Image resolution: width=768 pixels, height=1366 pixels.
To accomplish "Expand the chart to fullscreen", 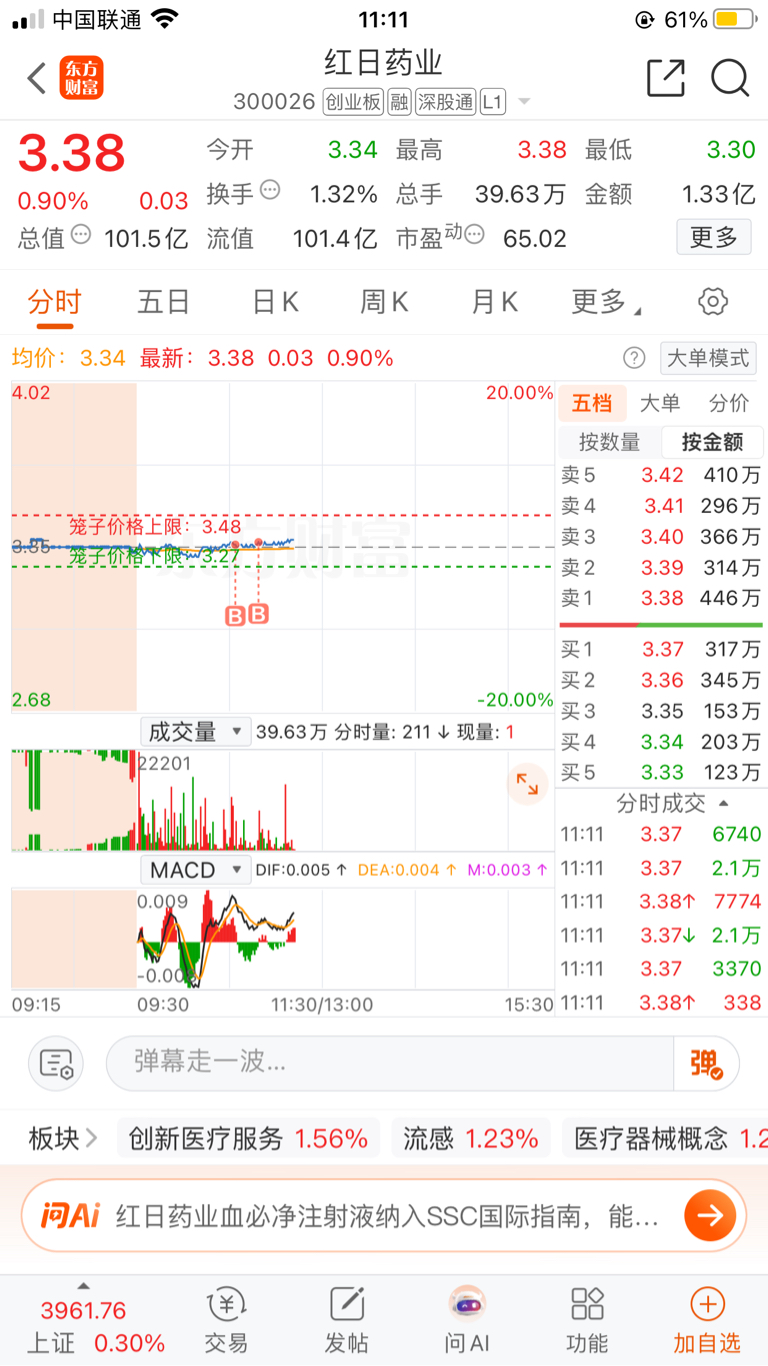I will click(527, 785).
